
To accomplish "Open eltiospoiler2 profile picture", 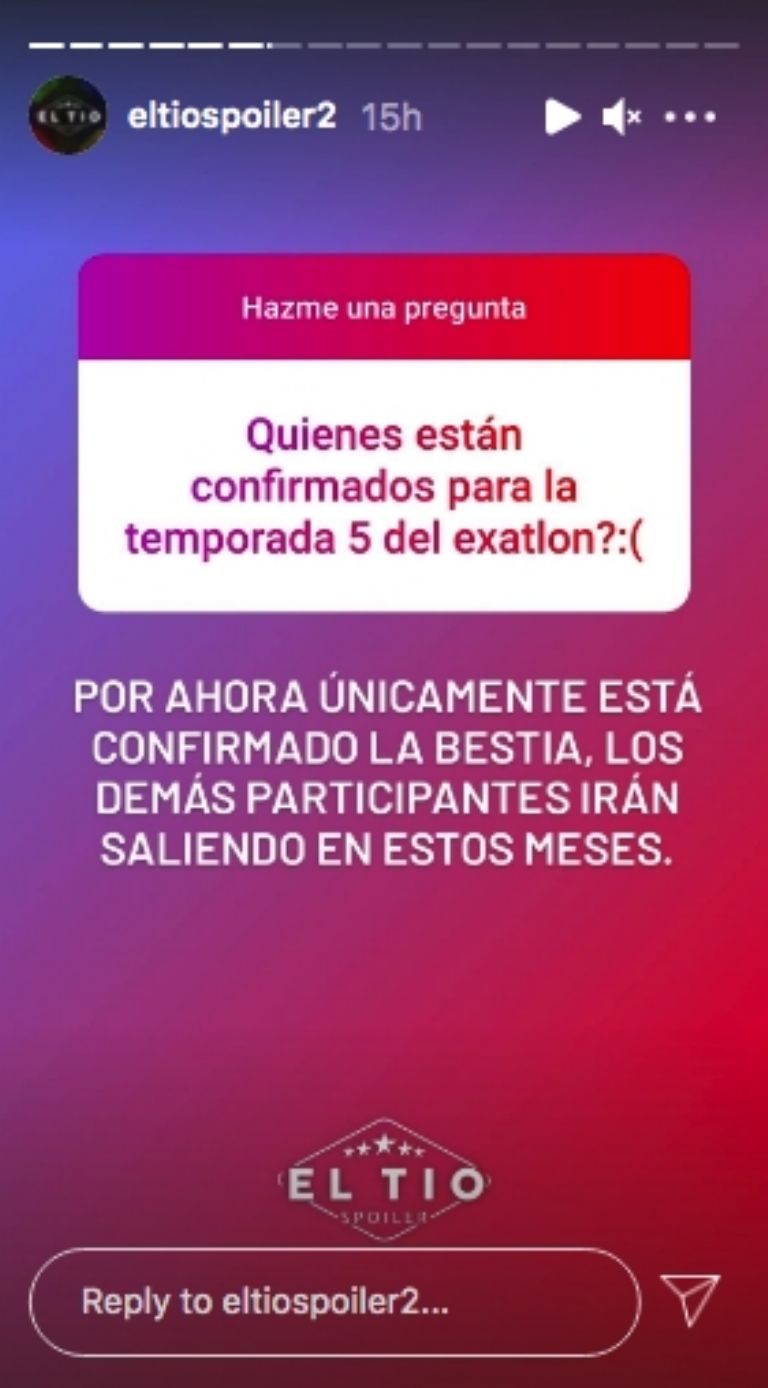I will tap(67, 116).
